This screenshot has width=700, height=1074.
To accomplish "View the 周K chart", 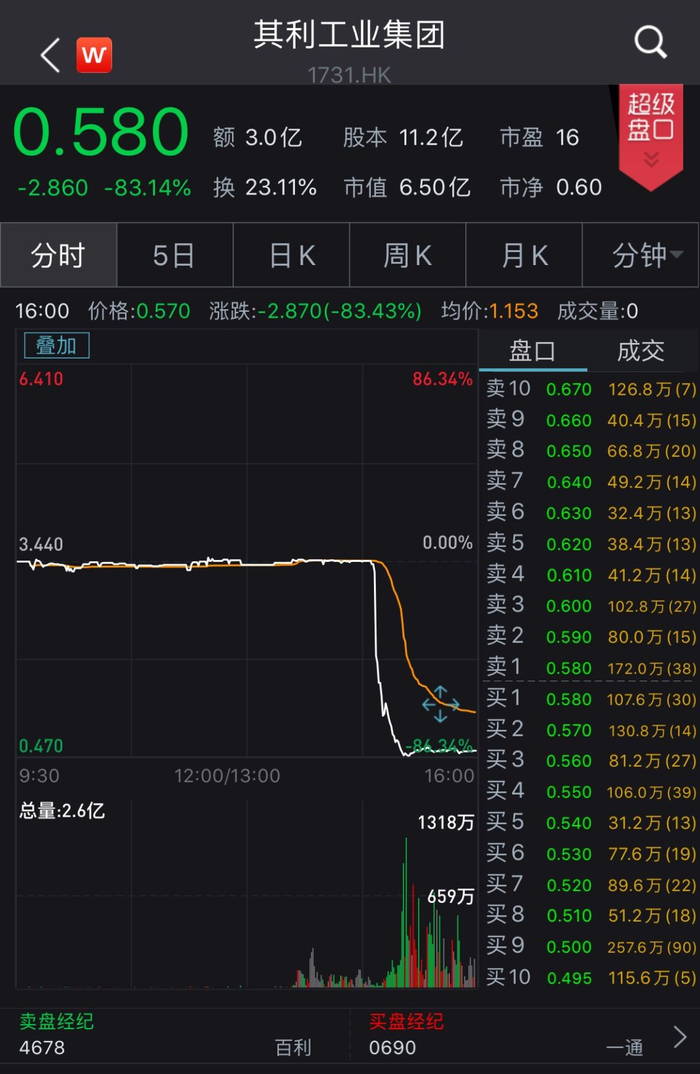I will click(408, 256).
